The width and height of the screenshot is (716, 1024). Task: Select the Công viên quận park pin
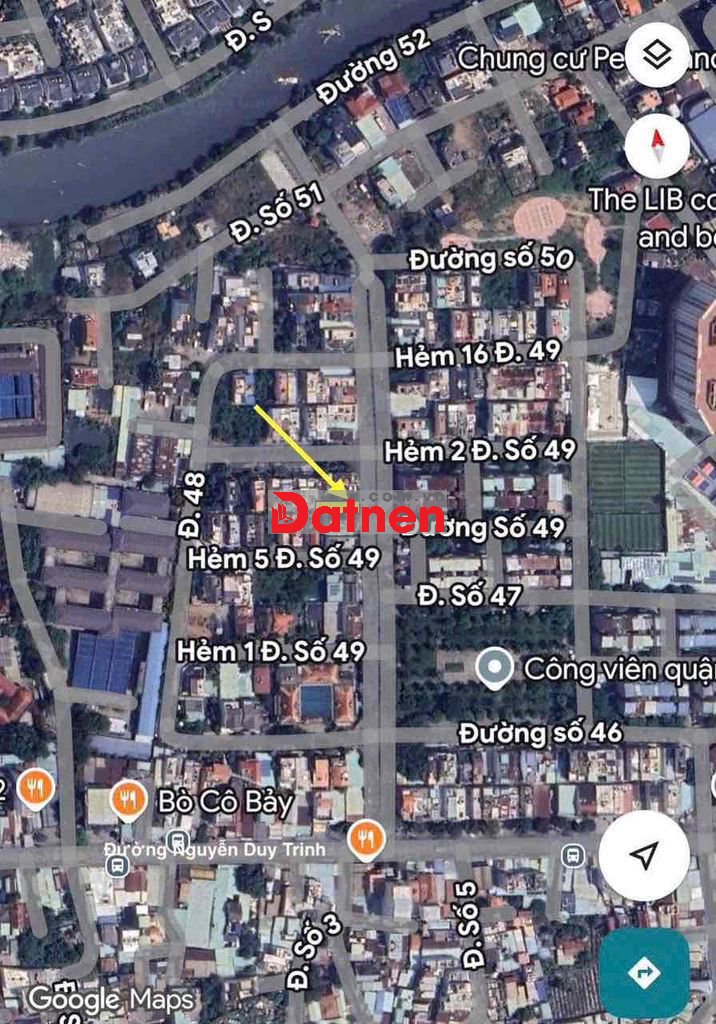[493, 668]
